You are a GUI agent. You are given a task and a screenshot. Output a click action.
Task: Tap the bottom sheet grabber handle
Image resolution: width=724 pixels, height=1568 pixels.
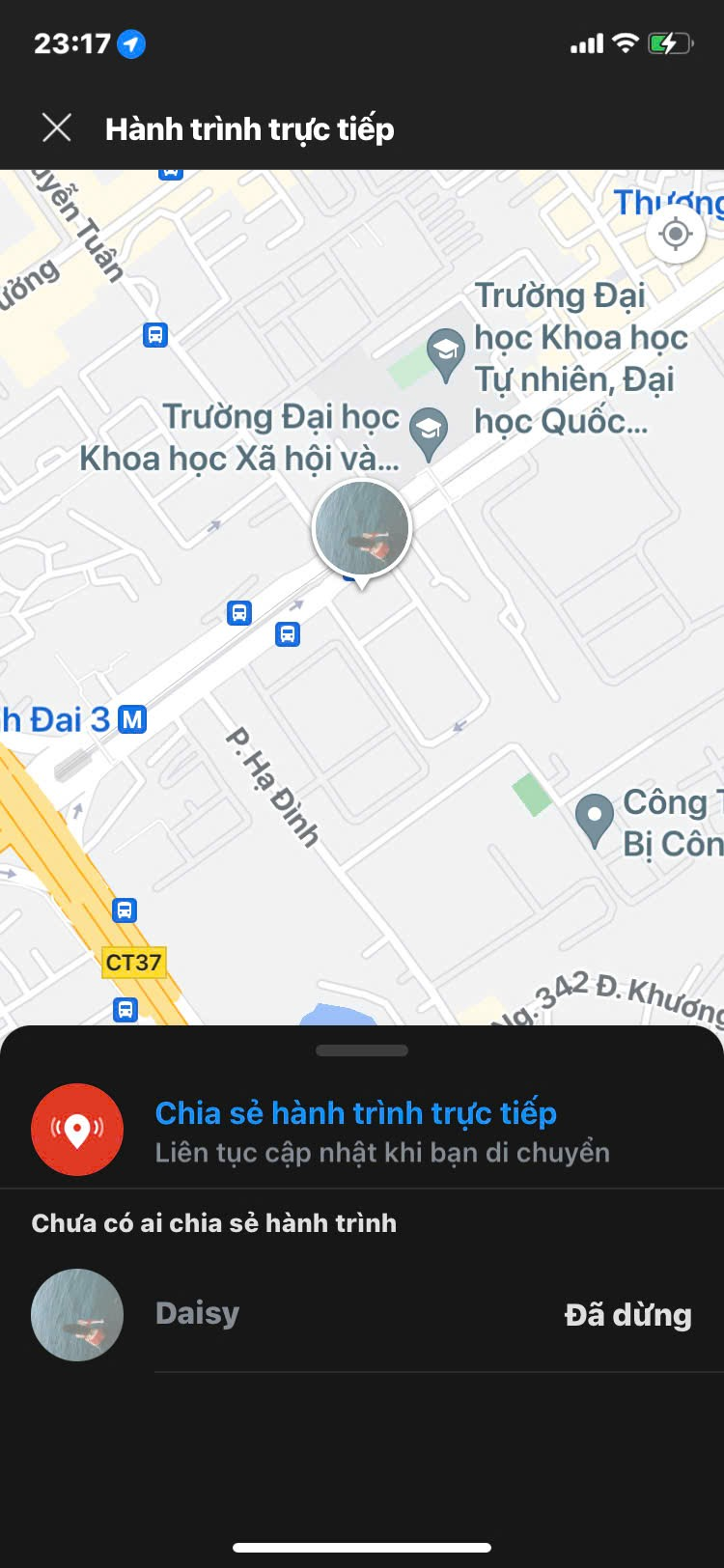362,1050
